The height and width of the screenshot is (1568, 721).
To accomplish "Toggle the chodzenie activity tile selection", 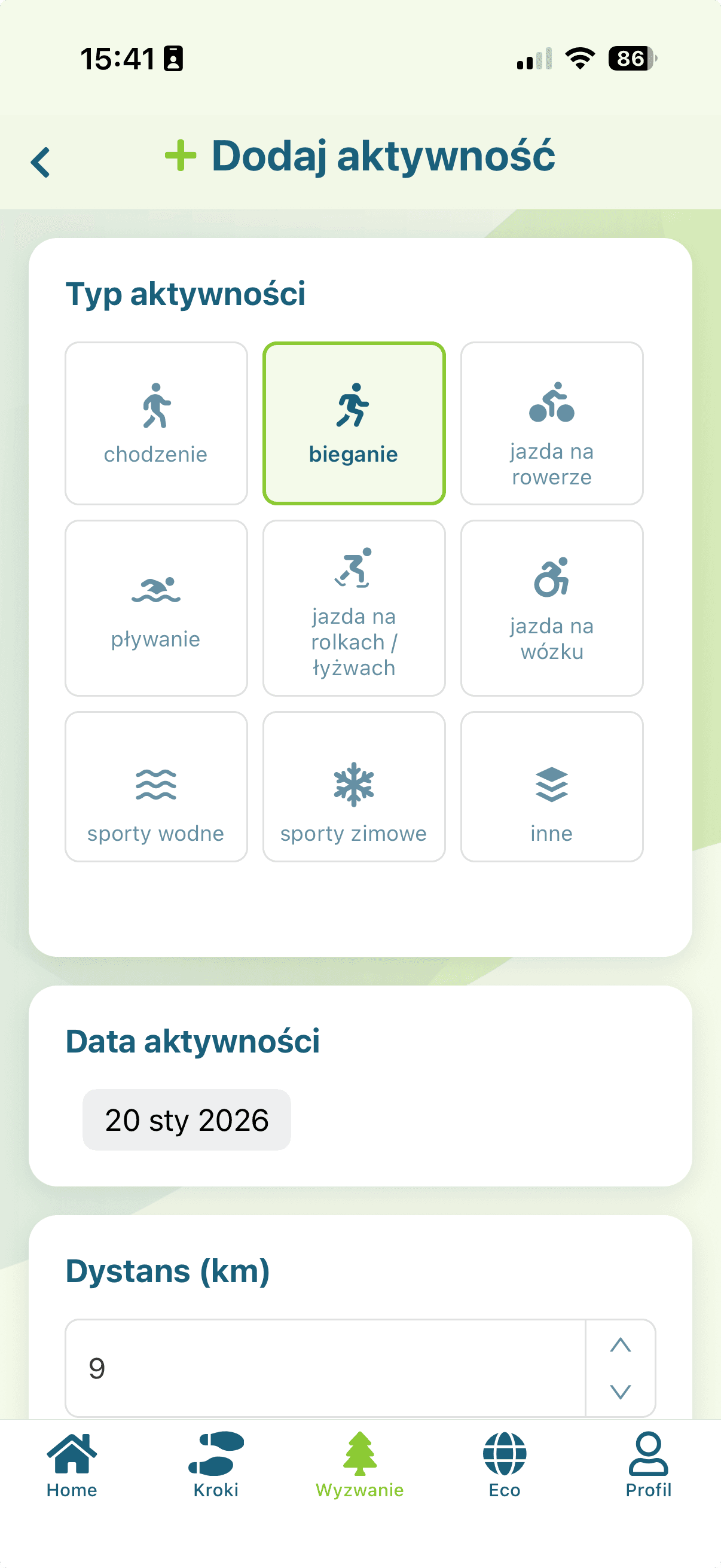I will coord(156,423).
